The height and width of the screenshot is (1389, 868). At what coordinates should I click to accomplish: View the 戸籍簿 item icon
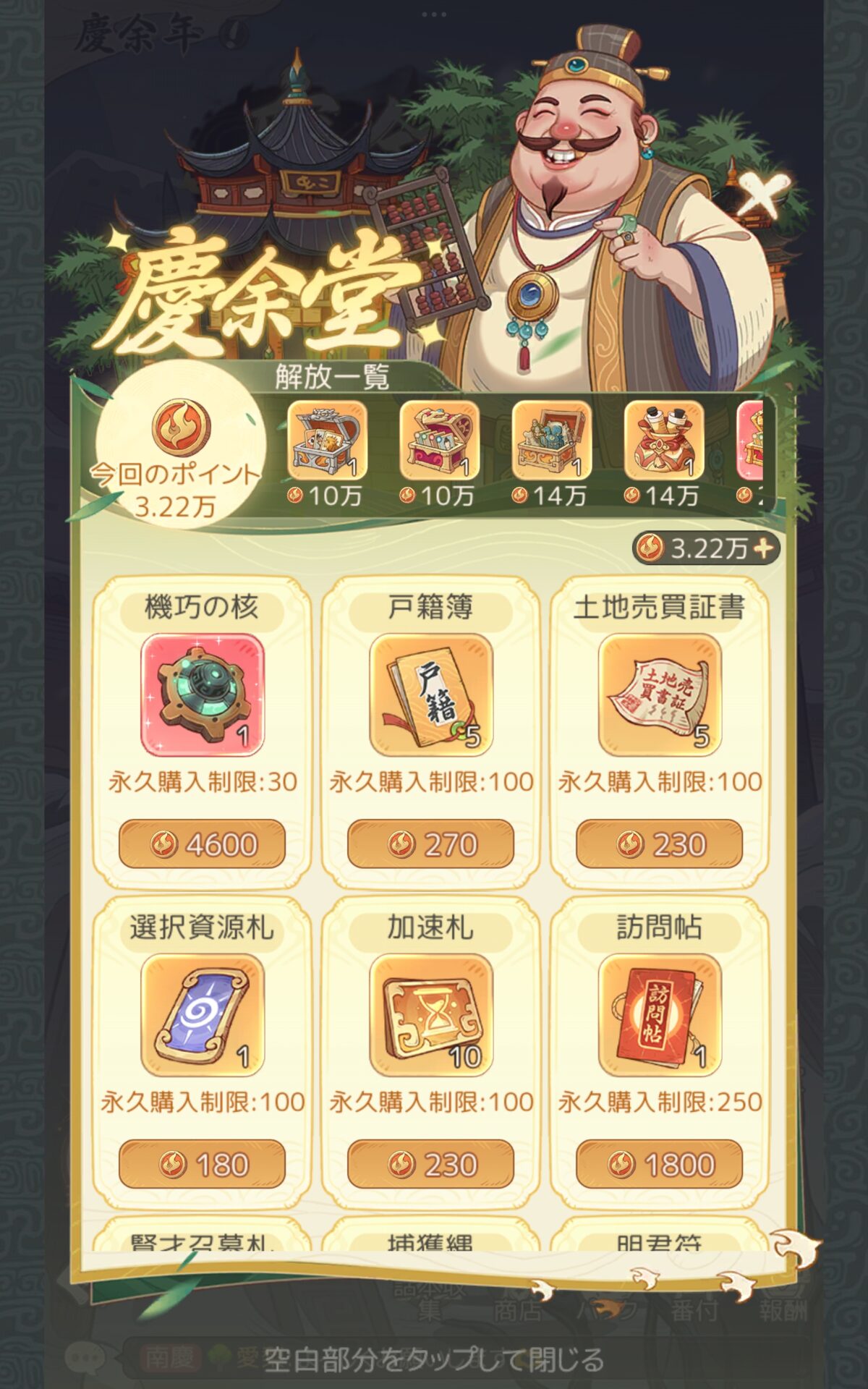coord(430,694)
